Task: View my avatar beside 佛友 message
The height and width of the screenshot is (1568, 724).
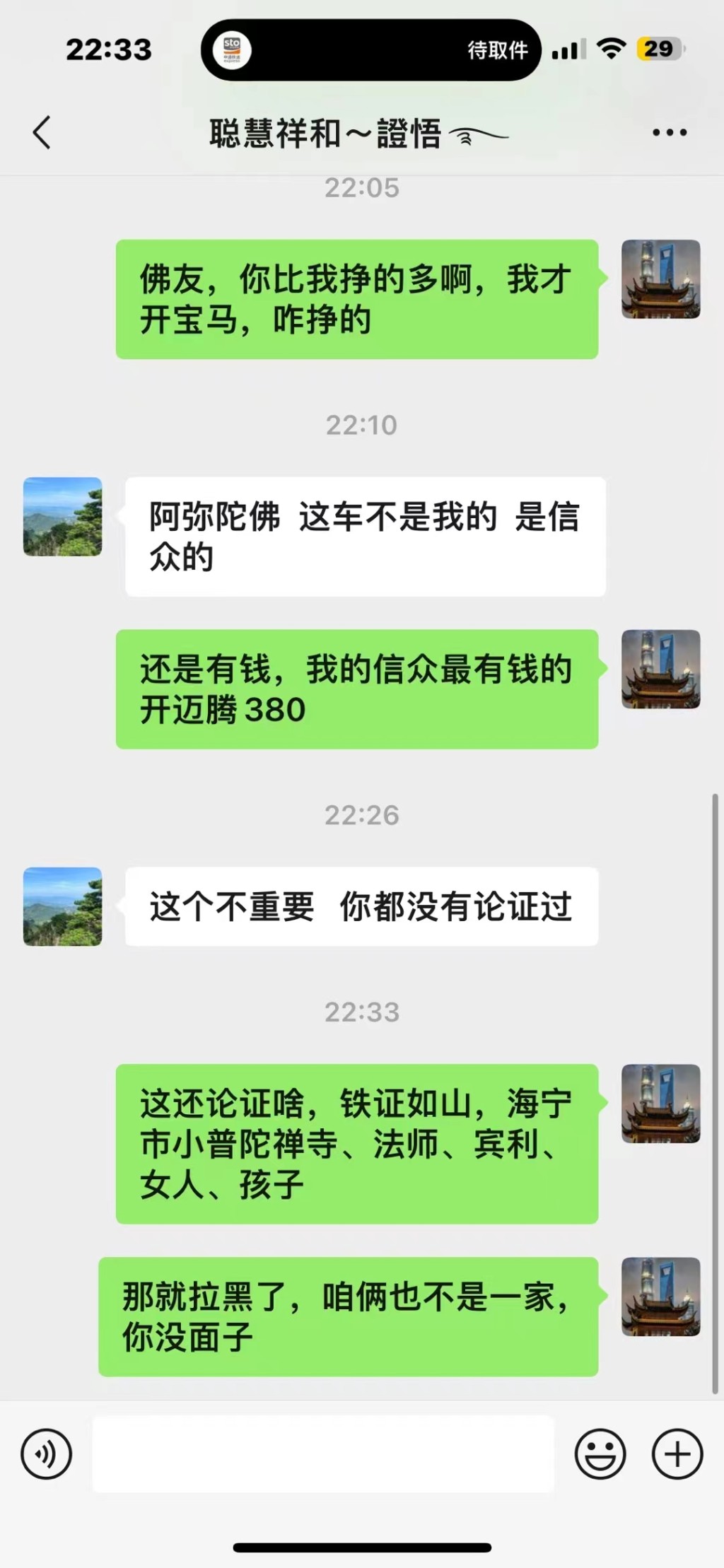Action: tap(660, 279)
